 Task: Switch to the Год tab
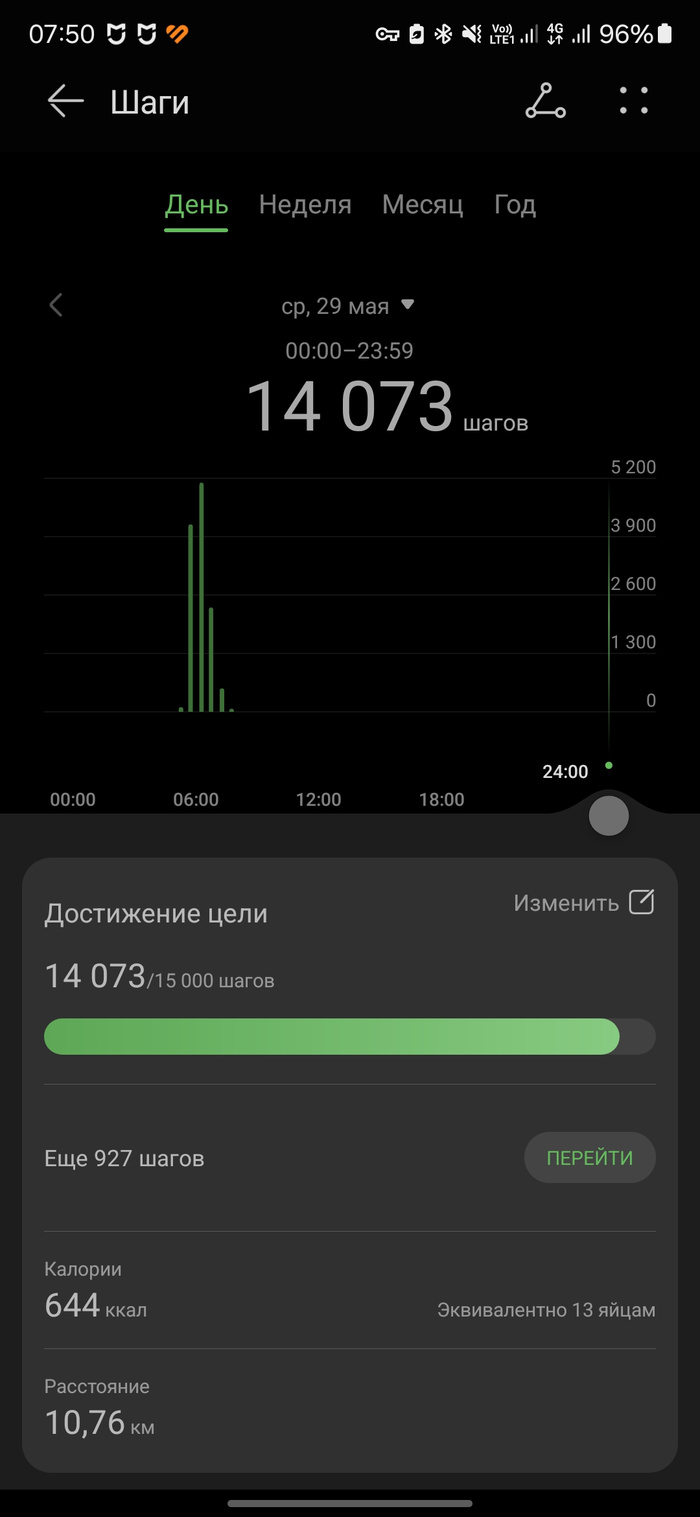click(515, 205)
